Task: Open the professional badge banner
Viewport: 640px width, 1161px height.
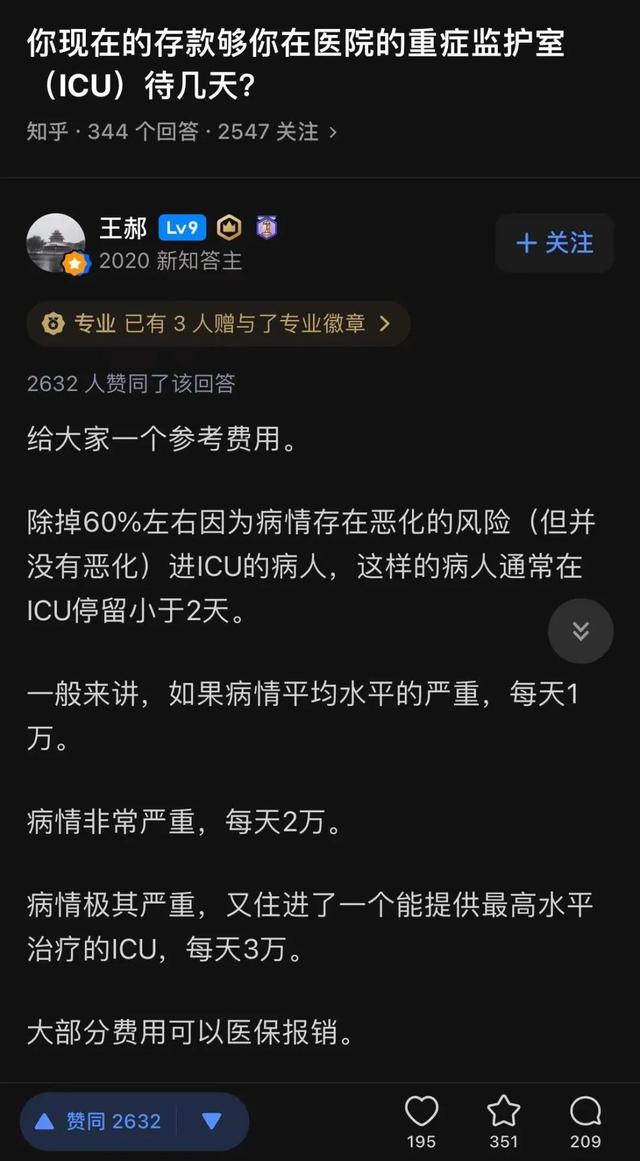Action: pyautogui.click(x=218, y=323)
